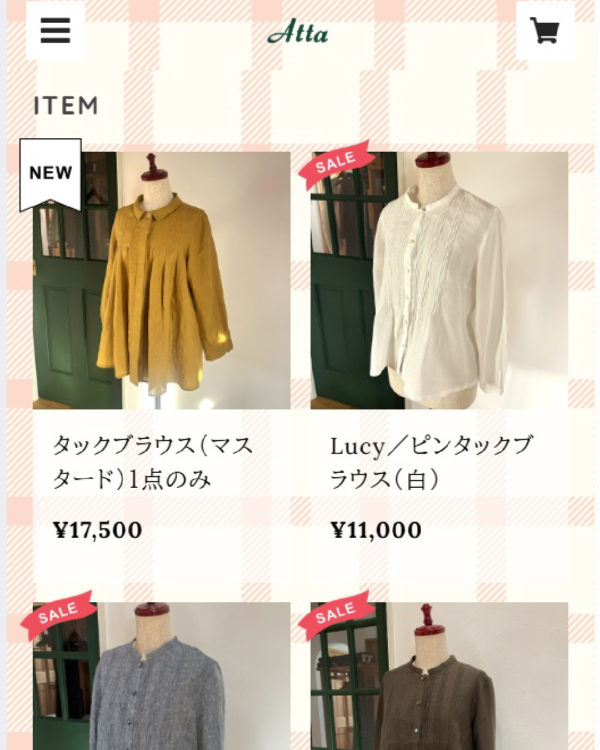Screen dimensions: 600x750
Task: View the brown blouse on sale
Action: (439, 677)
